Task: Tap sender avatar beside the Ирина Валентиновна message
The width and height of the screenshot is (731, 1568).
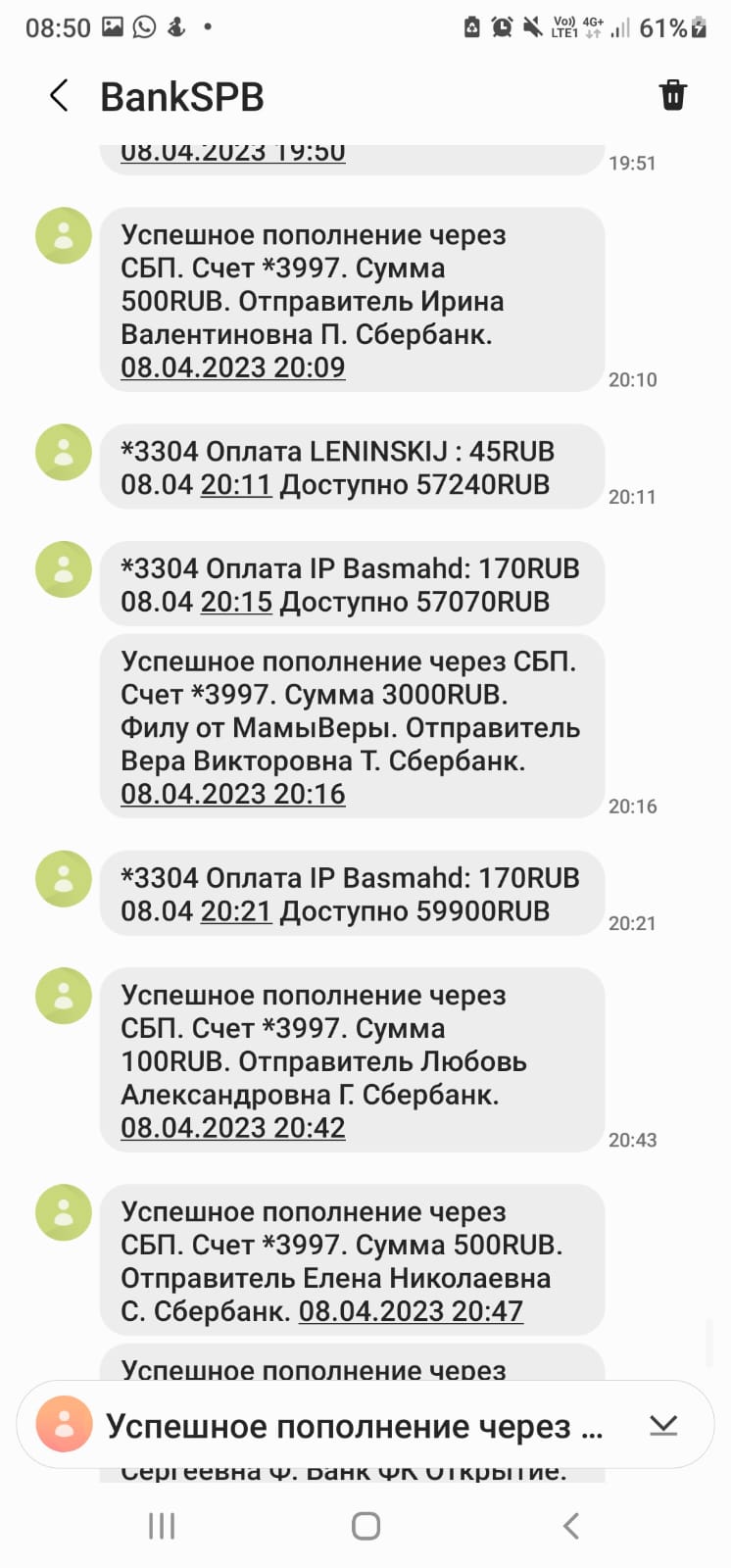Action: (64, 236)
